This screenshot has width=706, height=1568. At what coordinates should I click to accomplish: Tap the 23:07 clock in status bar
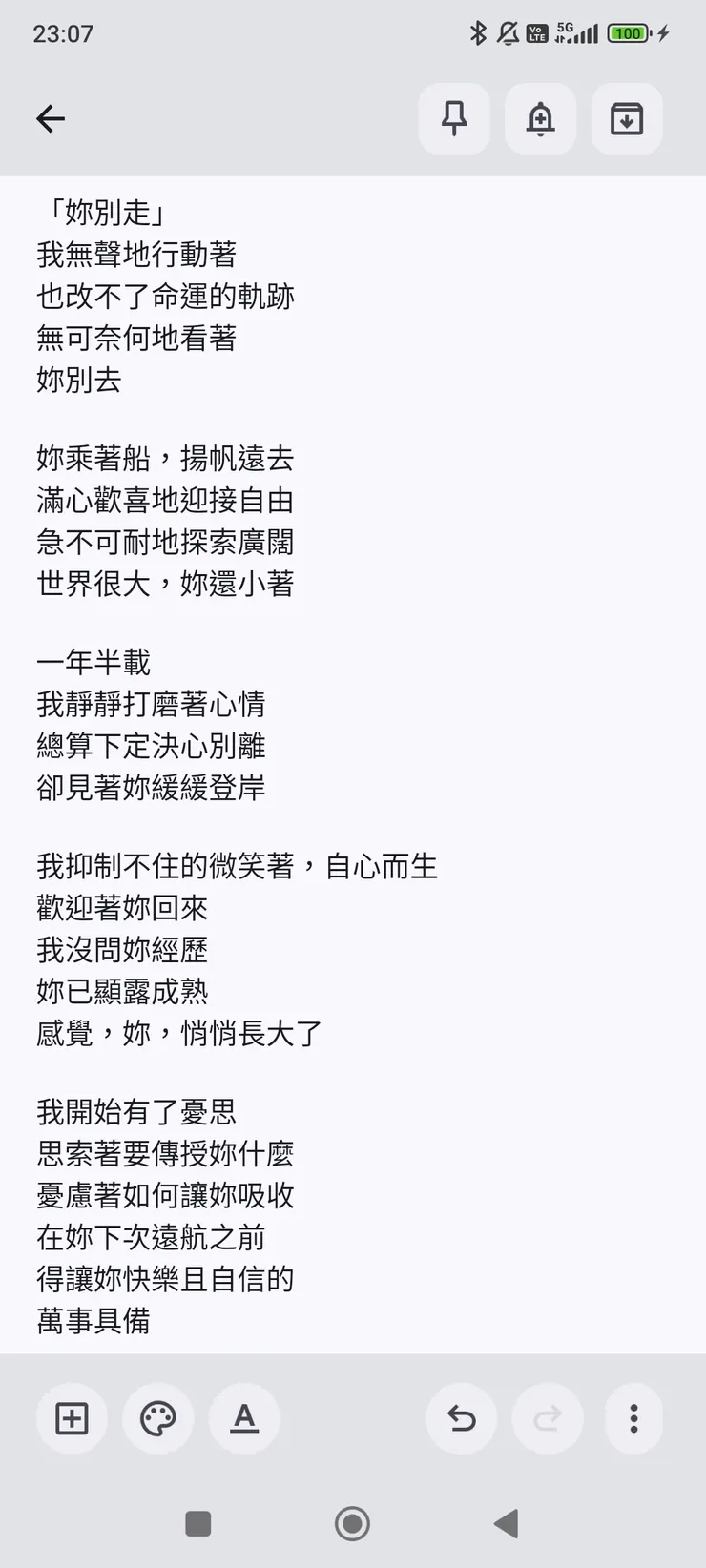(61, 33)
